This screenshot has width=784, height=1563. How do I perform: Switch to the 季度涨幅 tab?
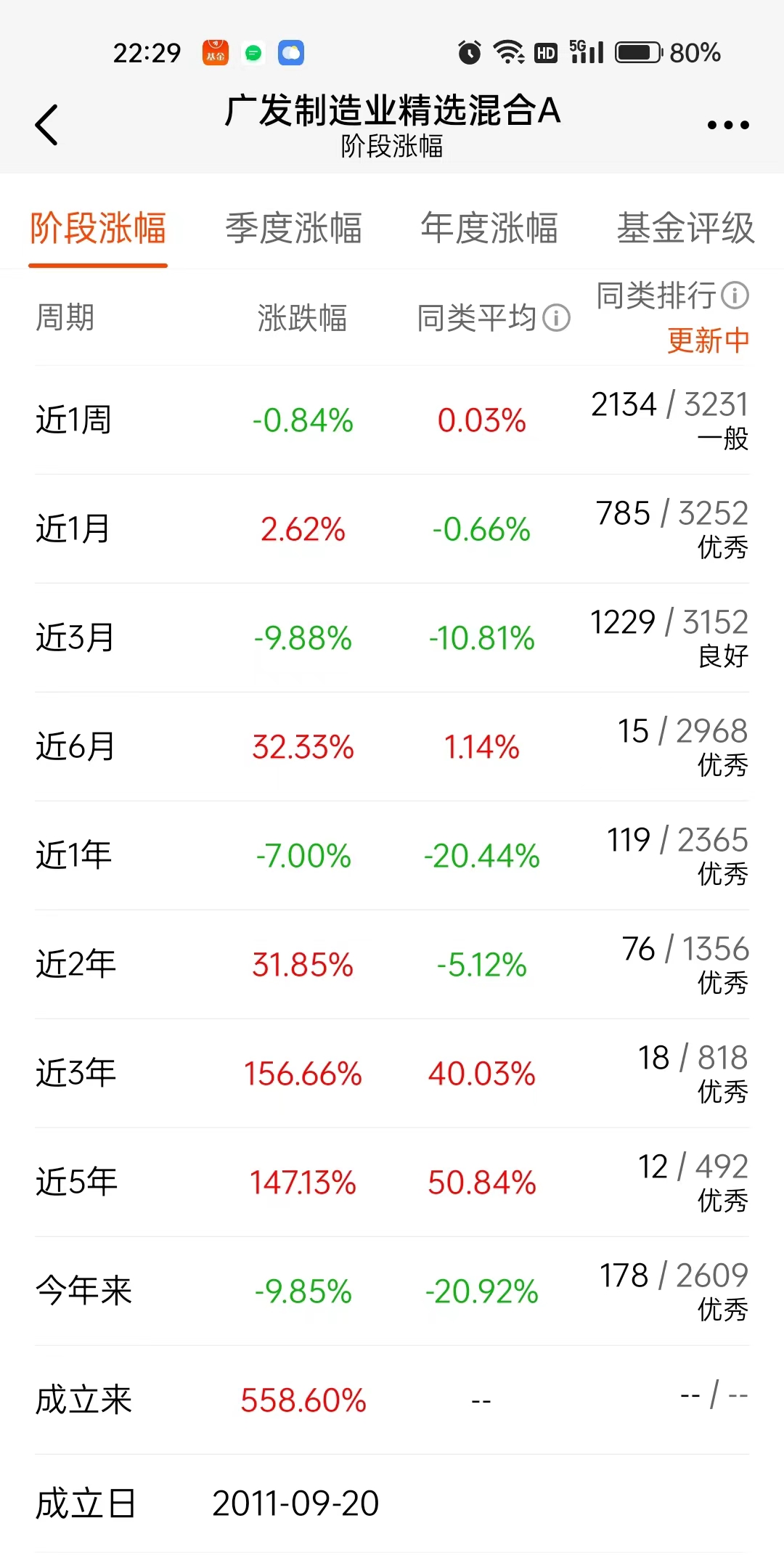tap(293, 228)
